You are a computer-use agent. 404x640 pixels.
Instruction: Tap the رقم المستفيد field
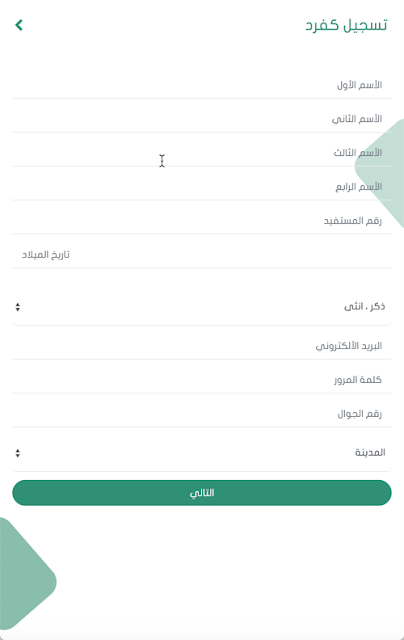202,221
